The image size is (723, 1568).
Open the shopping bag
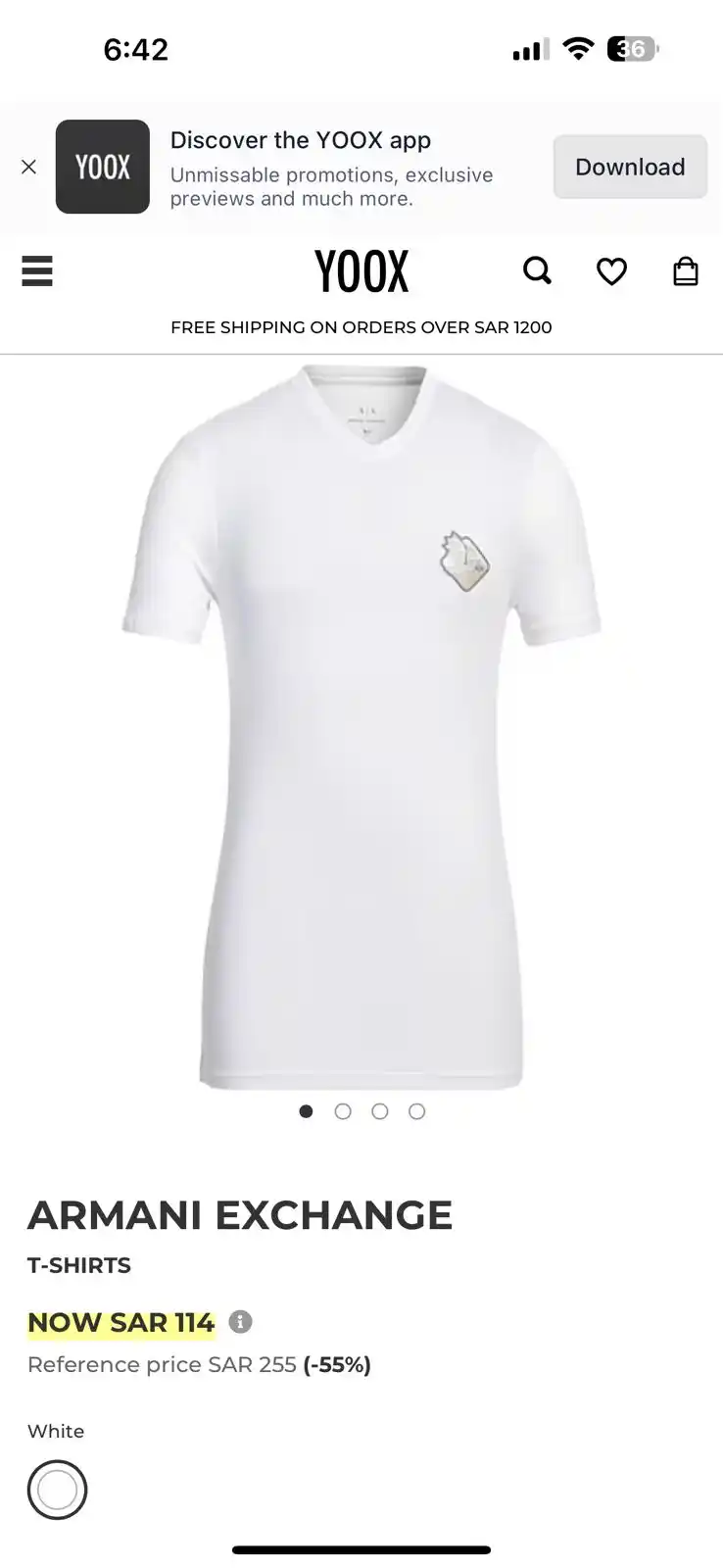click(x=686, y=270)
